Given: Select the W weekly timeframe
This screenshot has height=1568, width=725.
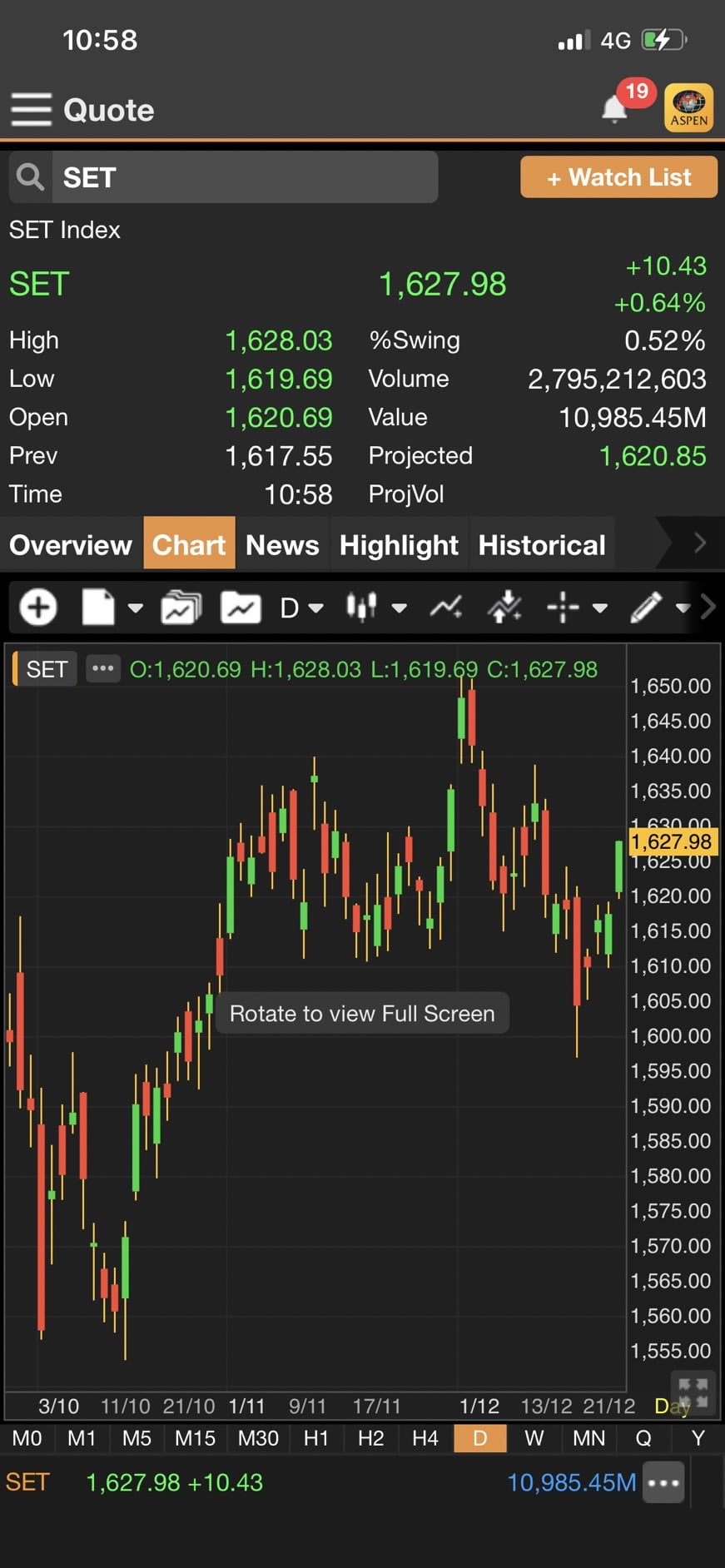Looking at the screenshot, I should (x=534, y=1438).
